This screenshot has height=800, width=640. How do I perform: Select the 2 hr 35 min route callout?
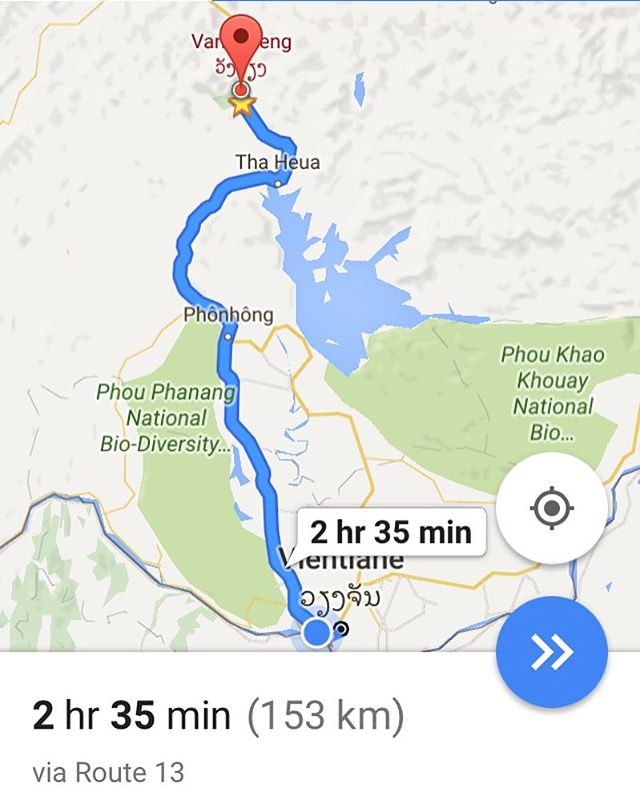390,531
